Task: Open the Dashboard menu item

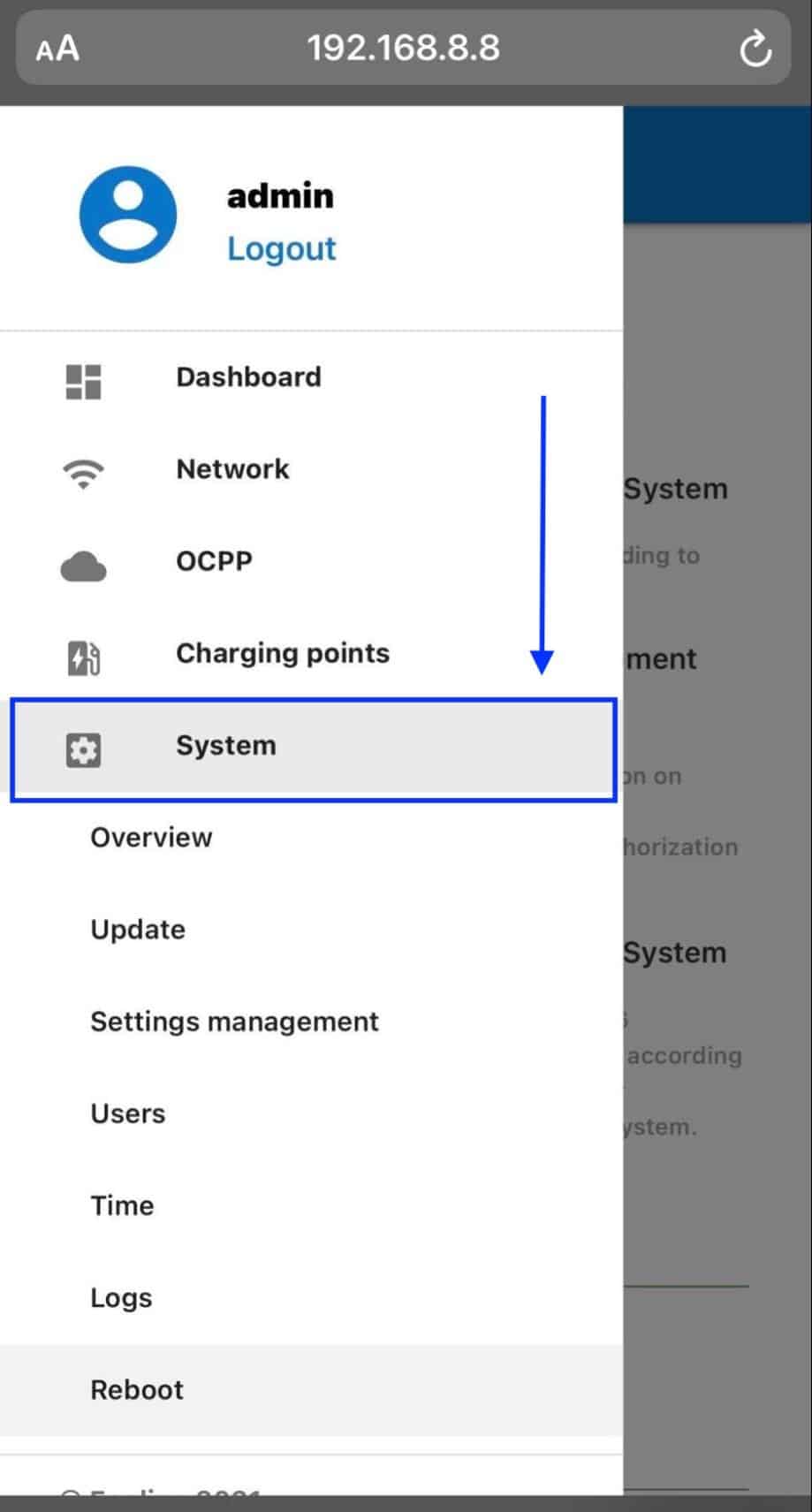Action: [311, 377]
